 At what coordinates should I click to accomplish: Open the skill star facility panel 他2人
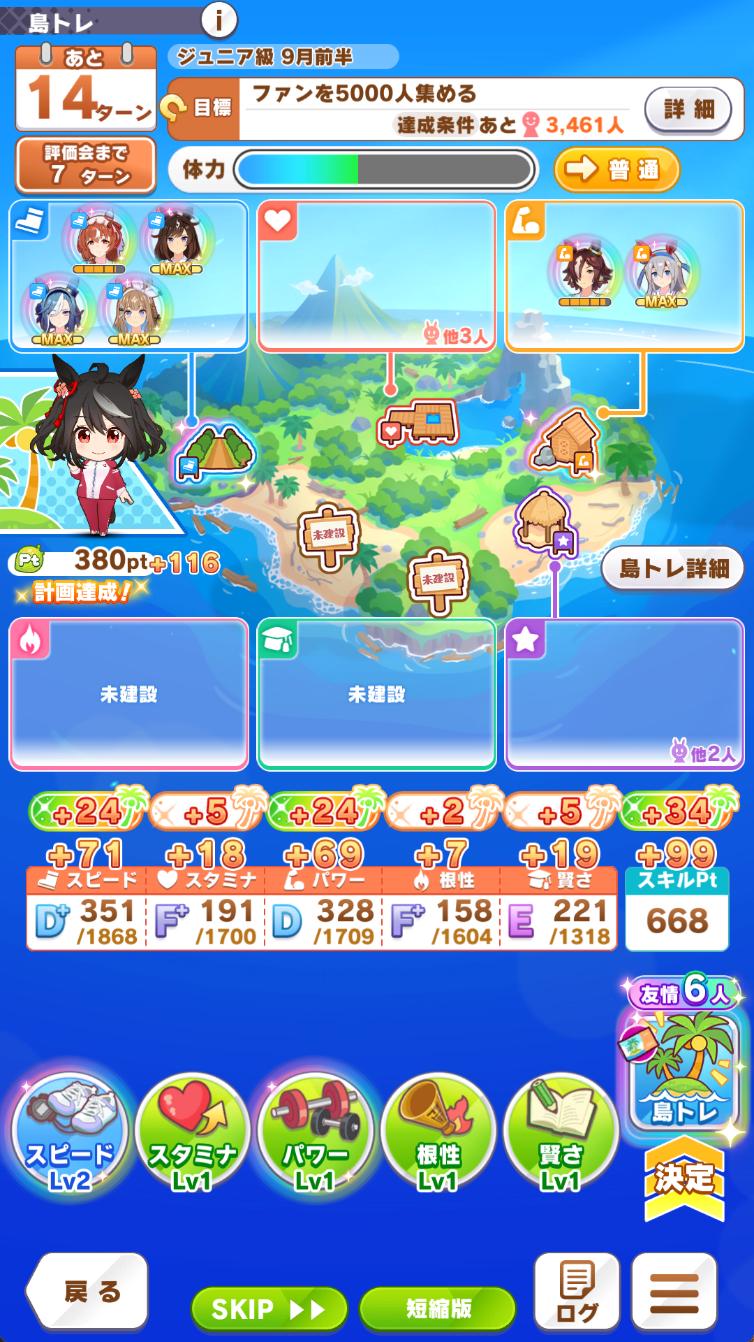[624, 694]
